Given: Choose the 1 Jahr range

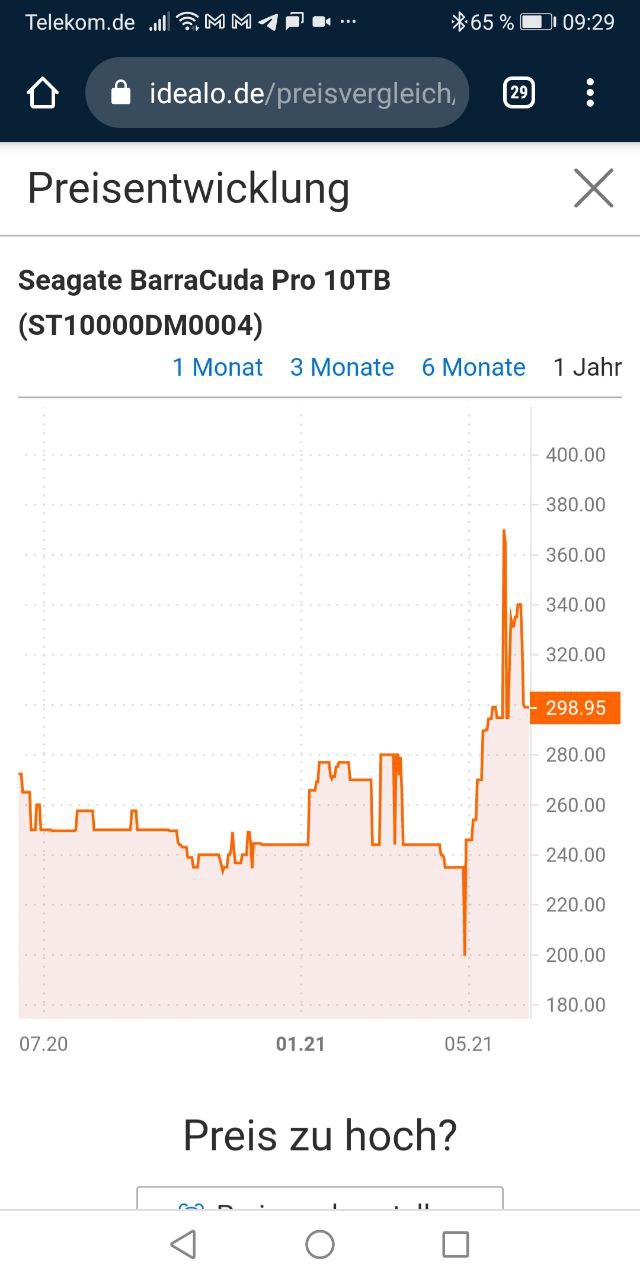Looking at the screenshot, I should click(588, 367).
